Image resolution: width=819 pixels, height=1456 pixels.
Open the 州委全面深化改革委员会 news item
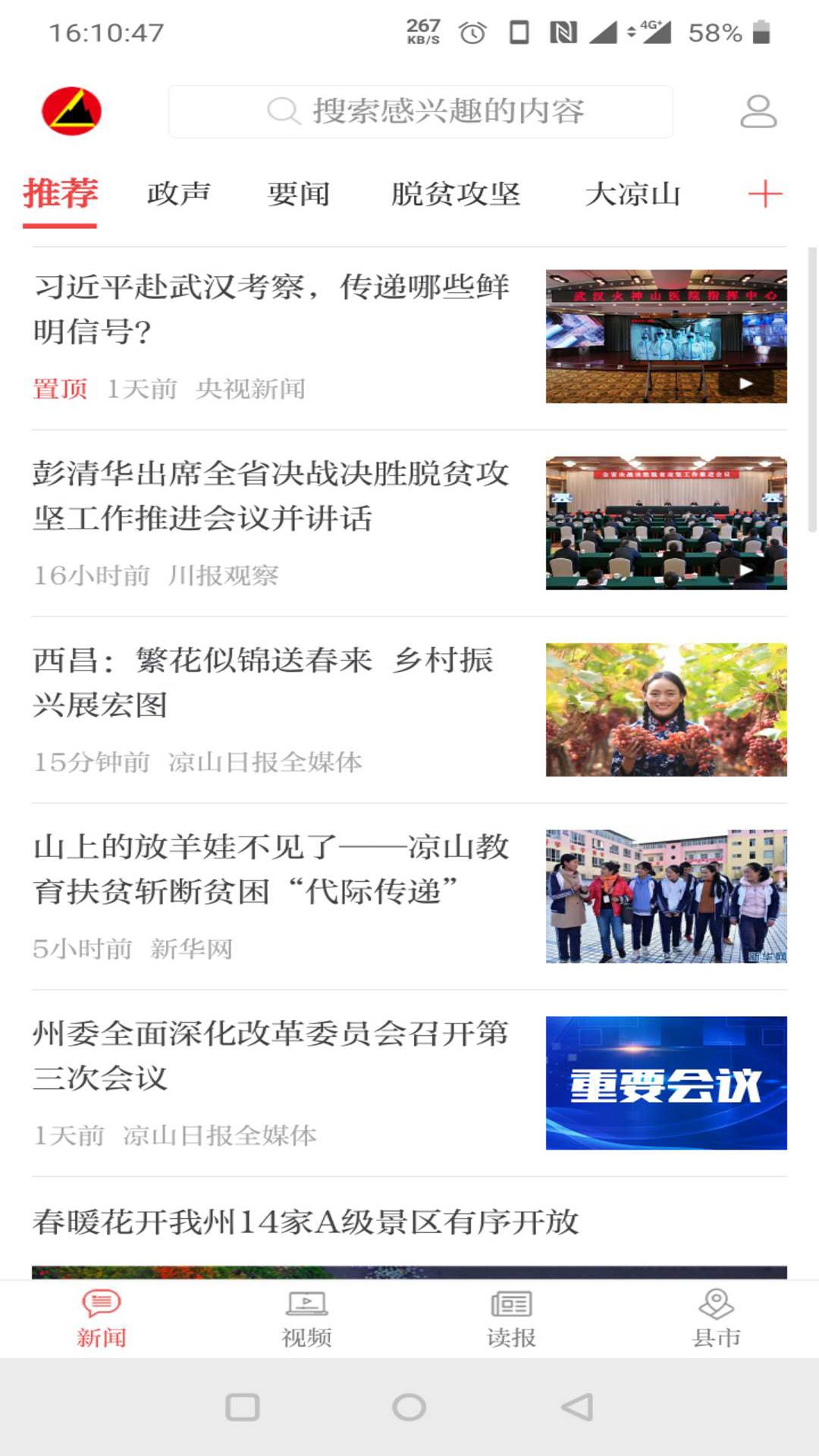point(271,1055)
